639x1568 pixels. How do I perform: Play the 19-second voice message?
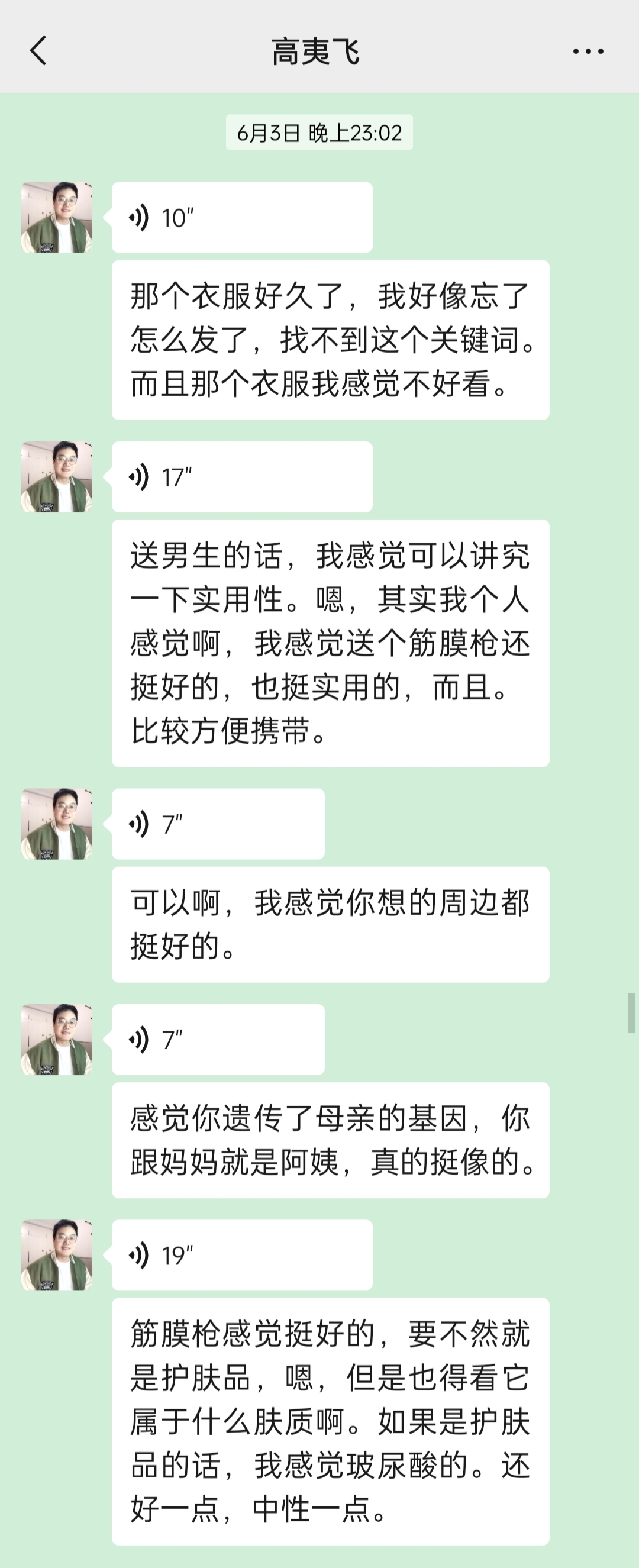click(241, 1255)
